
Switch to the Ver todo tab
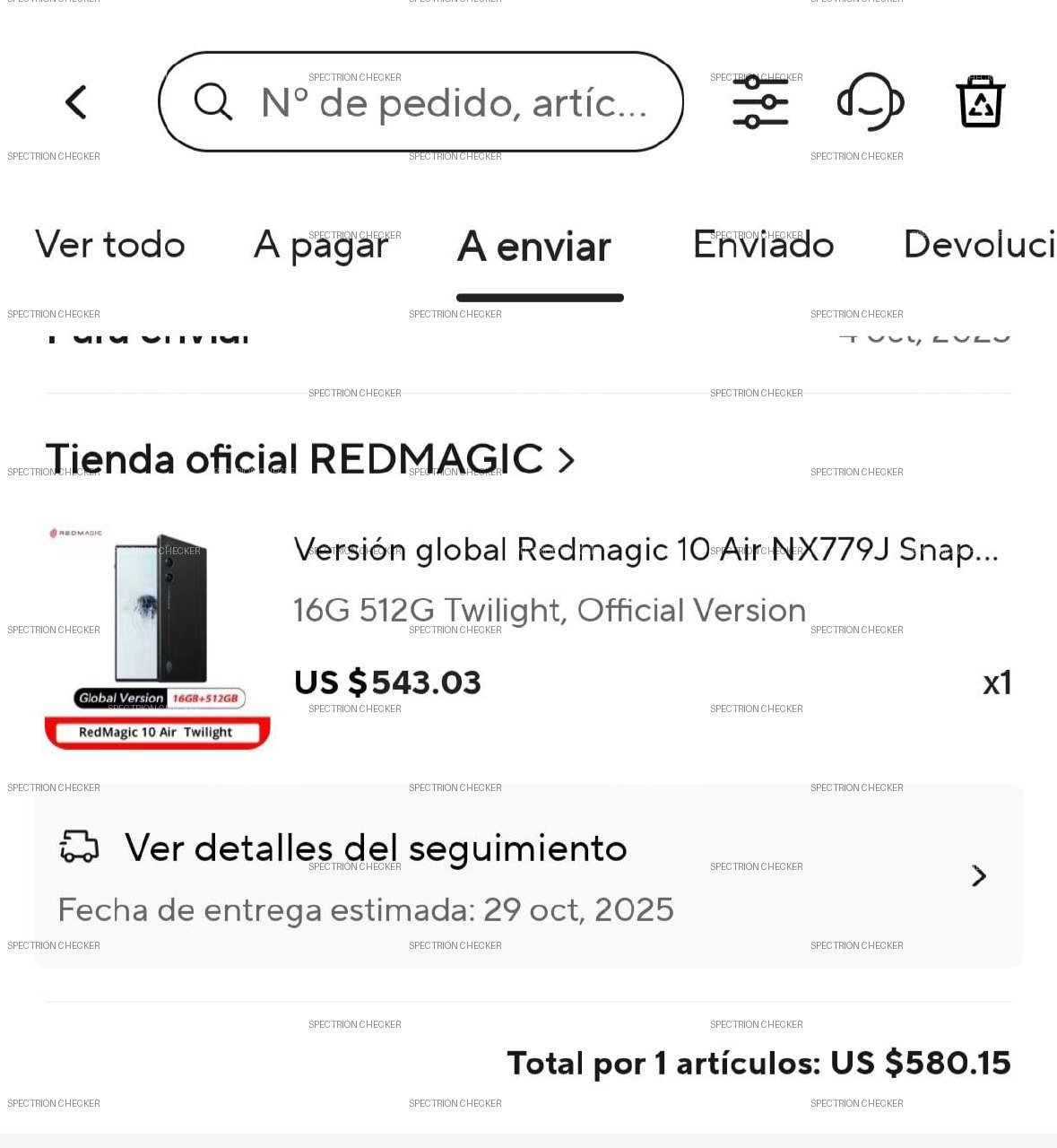(x=110, y=245)
